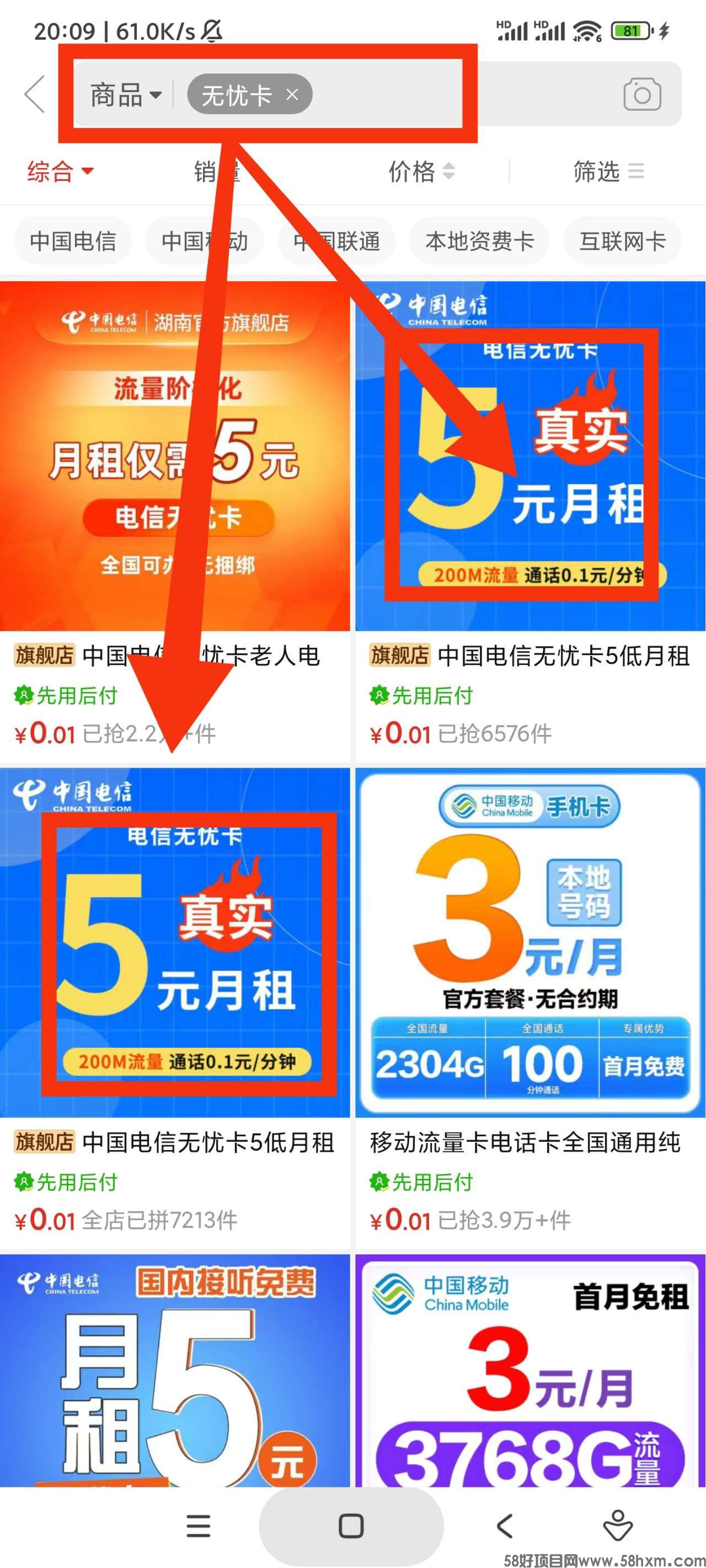This screenshot has width=706, height=1568.
Task: Open 中国移动 首月免租 3768G product
Action: click(x=530, y=1370)
